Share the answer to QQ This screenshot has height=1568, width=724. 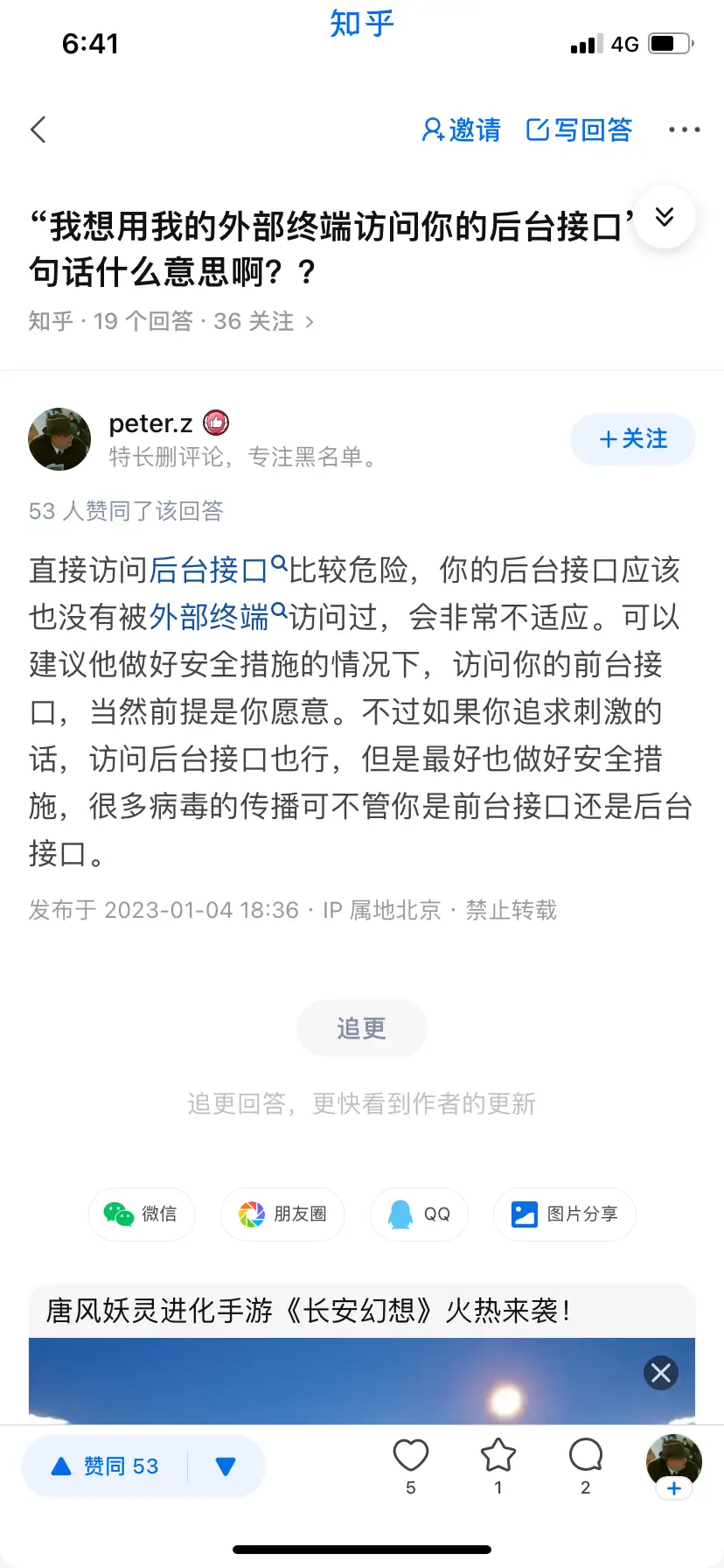[419, 1214]
